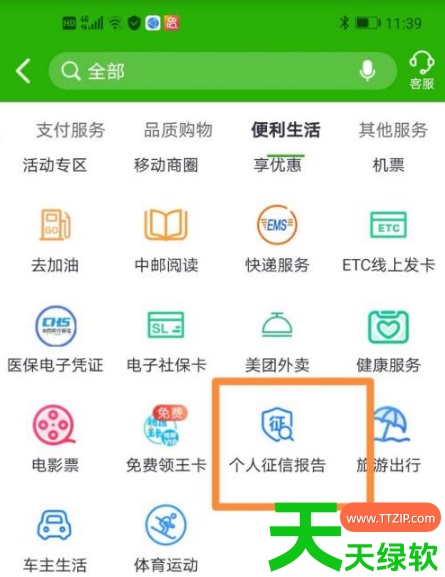
Task: Open 个人征信报告
Action: coord(277,440)
